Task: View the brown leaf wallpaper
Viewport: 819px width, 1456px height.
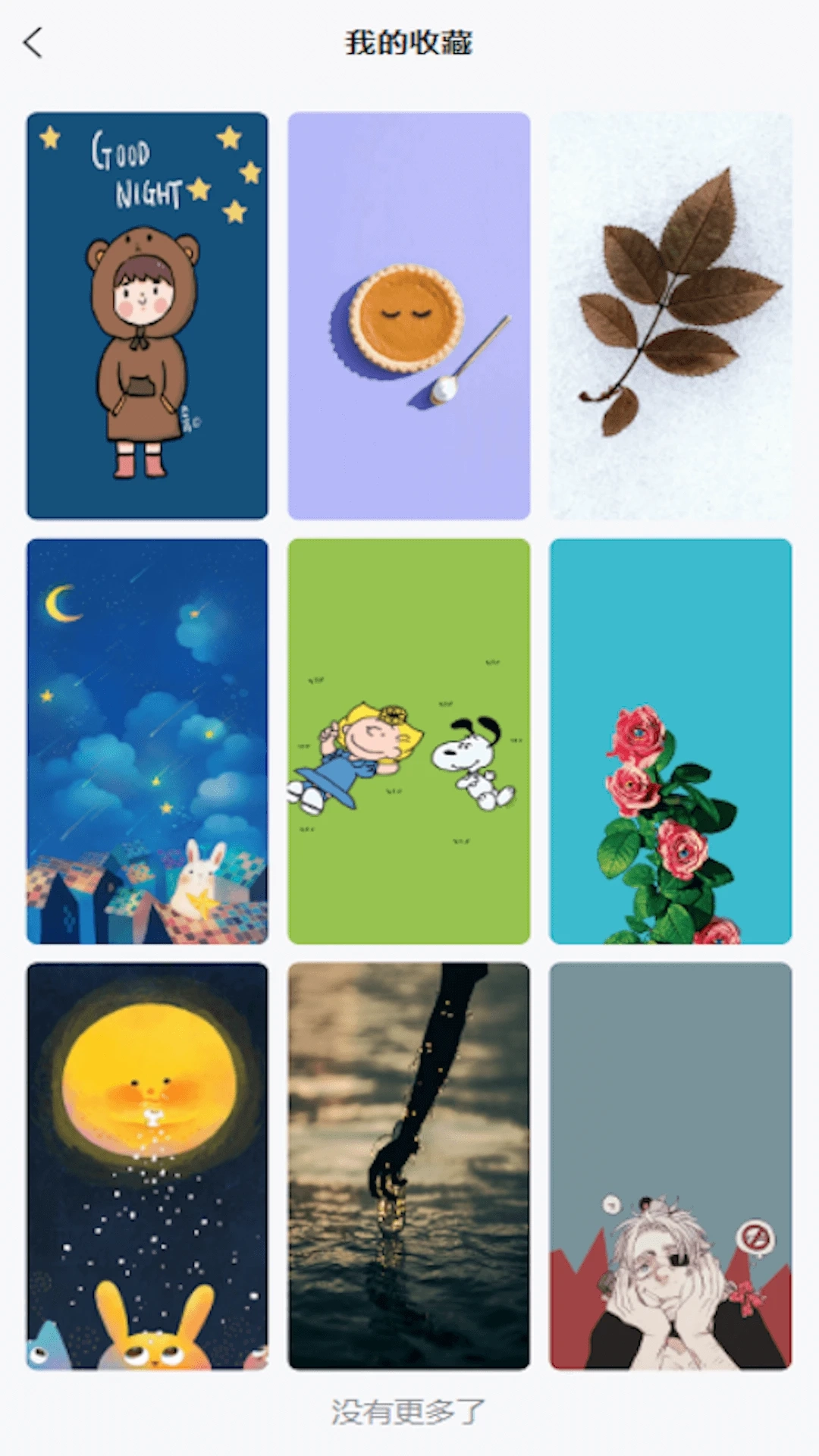Action: [670, 315]
